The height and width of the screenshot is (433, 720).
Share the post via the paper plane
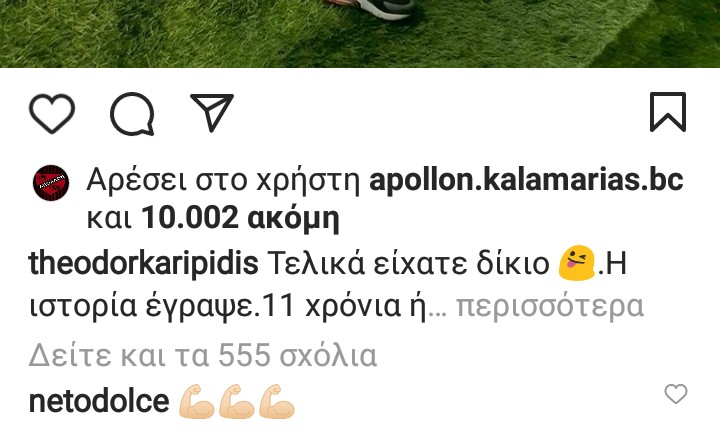tap(211, 113)
